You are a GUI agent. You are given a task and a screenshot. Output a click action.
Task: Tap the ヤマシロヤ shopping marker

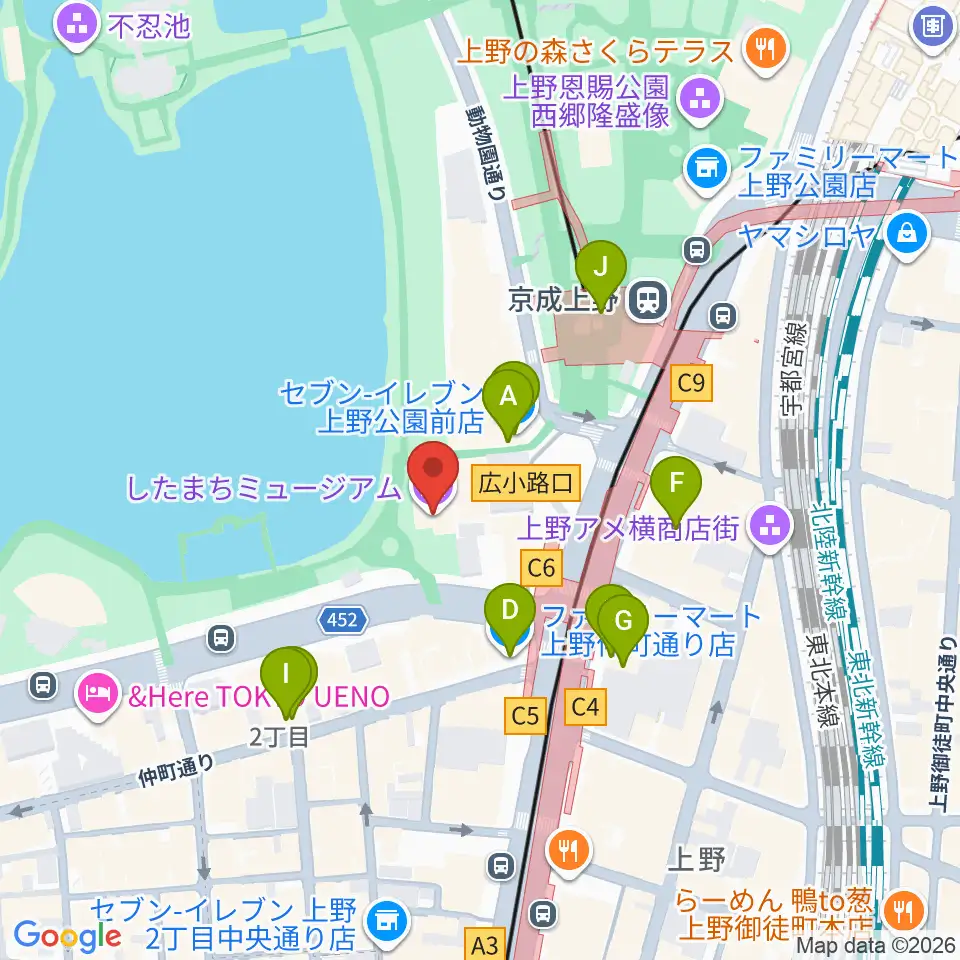pyautogui.click(x=909, y=235)
